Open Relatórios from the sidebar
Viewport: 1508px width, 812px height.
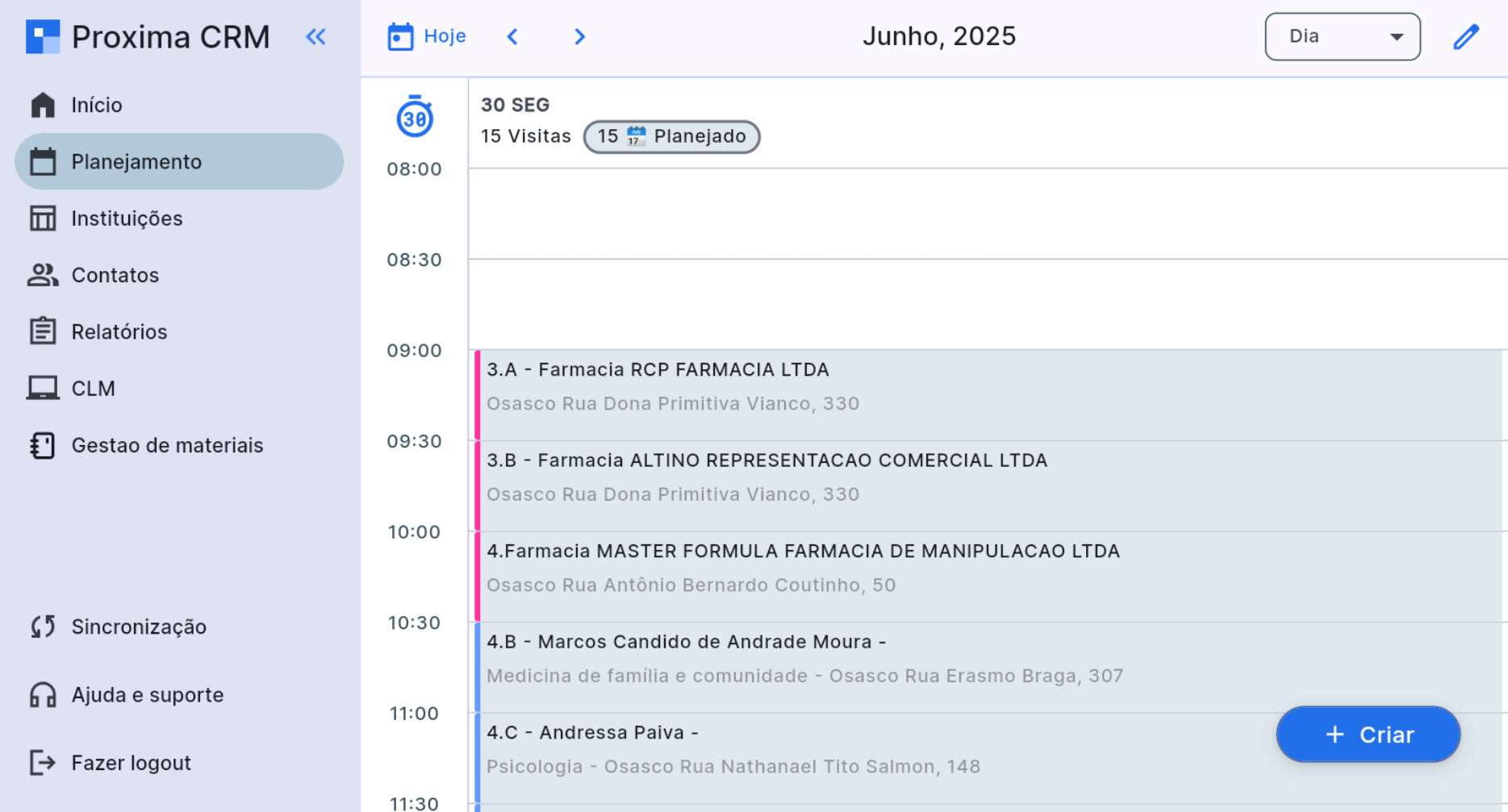[119, 331]
